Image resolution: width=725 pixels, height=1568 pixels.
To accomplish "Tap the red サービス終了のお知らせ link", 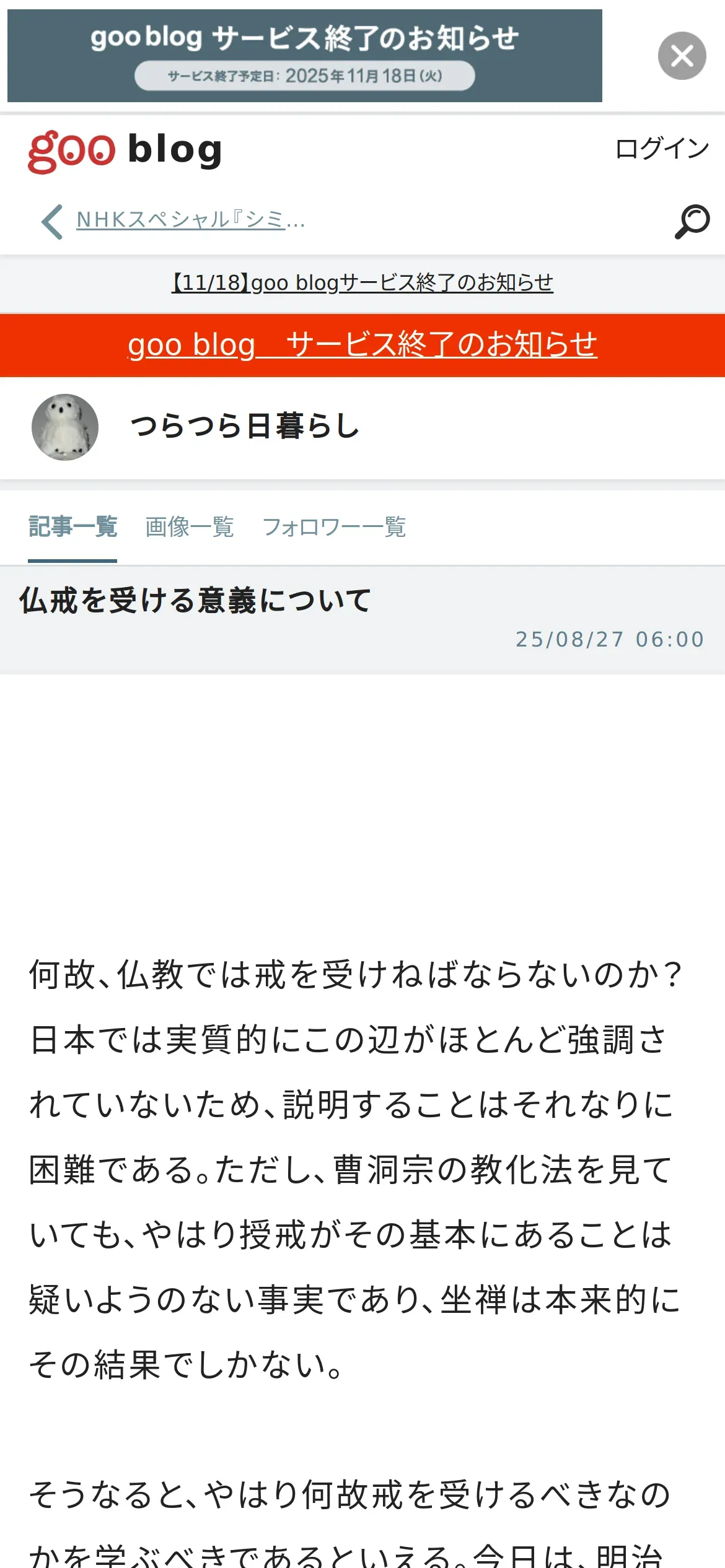I will (362, 345).
